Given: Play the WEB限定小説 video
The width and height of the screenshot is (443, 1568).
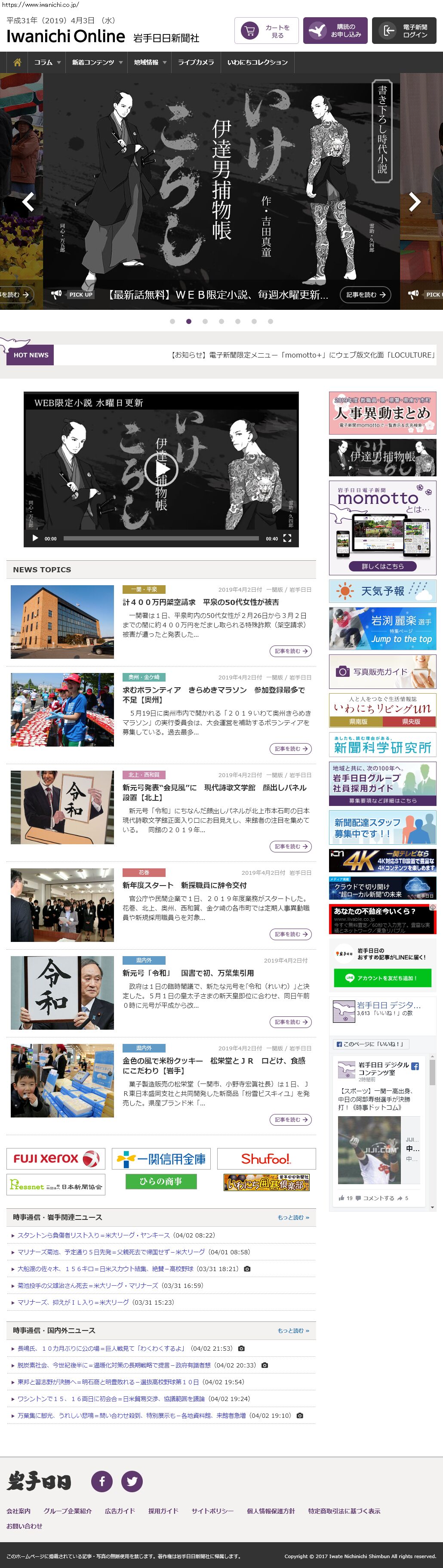Looking at the screenshot, I should [161, 469].
